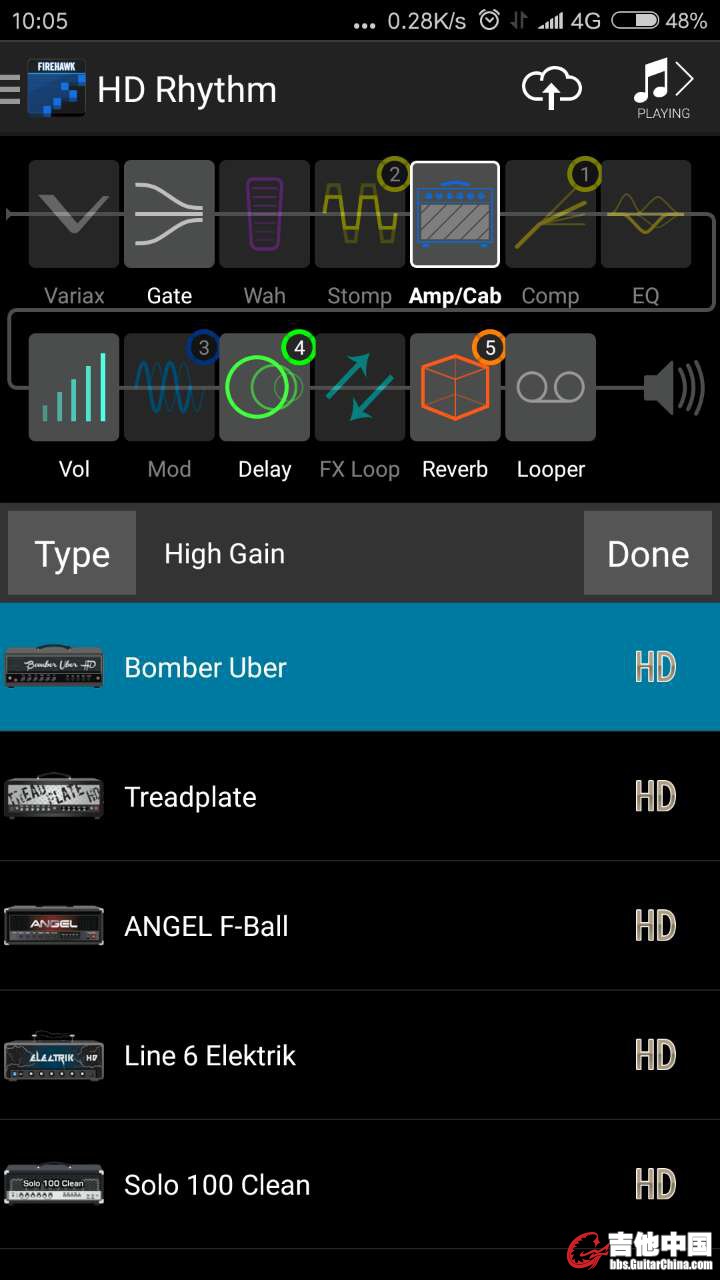The height and width of the screenshot is (1280, 720).
Task: Select the Vol block
Action: coord(74,388)
